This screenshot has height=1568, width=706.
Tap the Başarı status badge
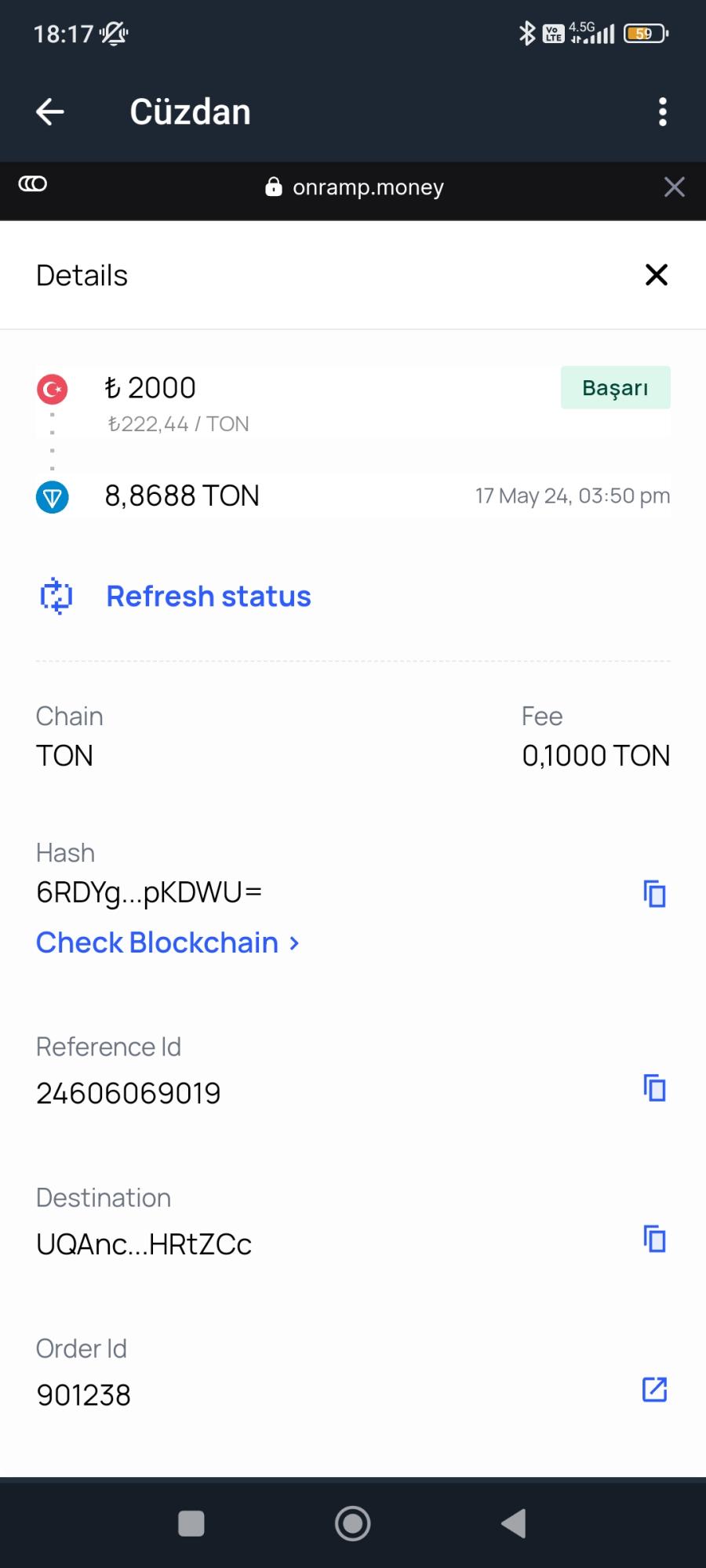[x=615, y=387]
